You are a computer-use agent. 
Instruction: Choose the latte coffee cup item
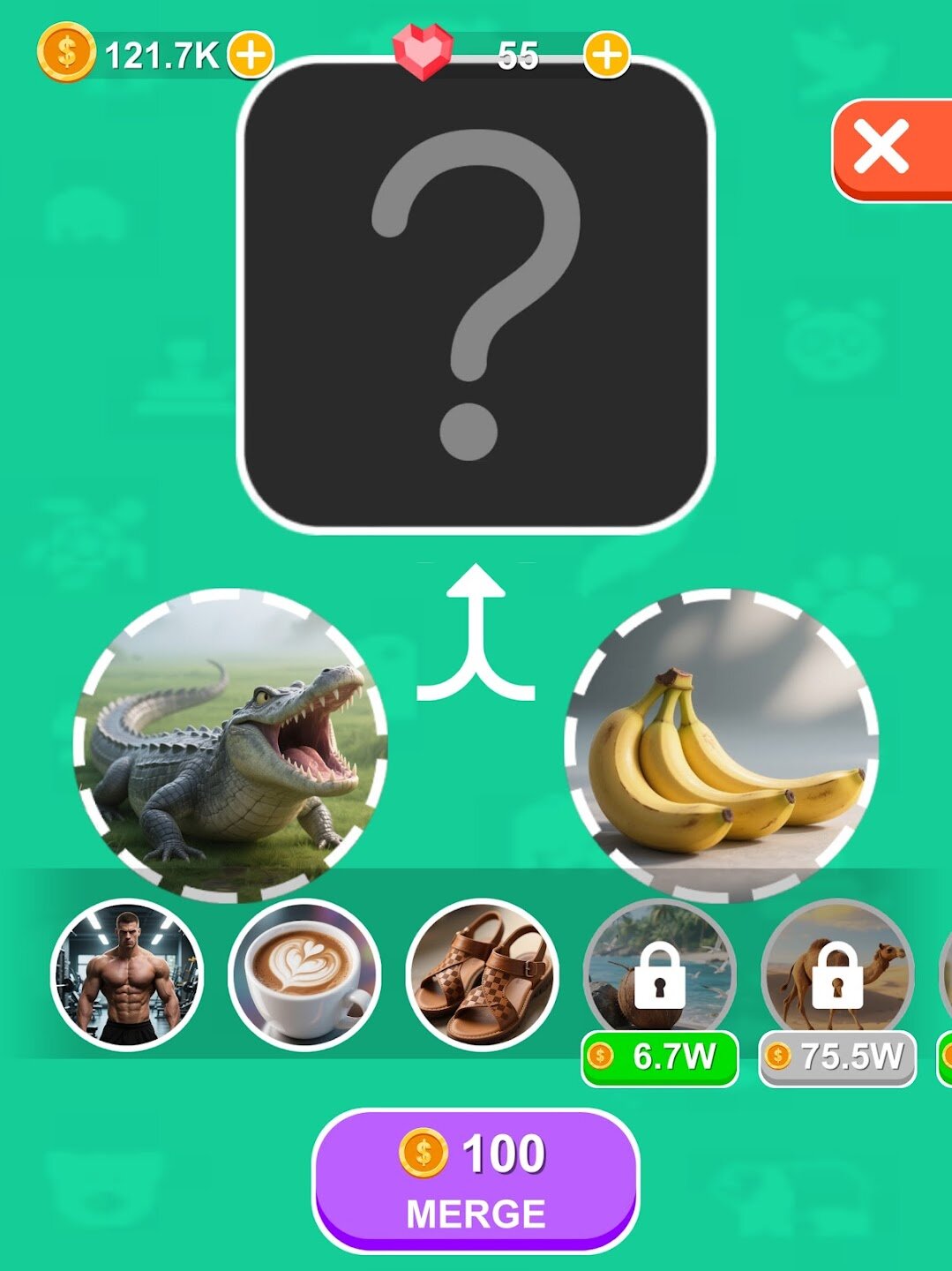(304, 974)
